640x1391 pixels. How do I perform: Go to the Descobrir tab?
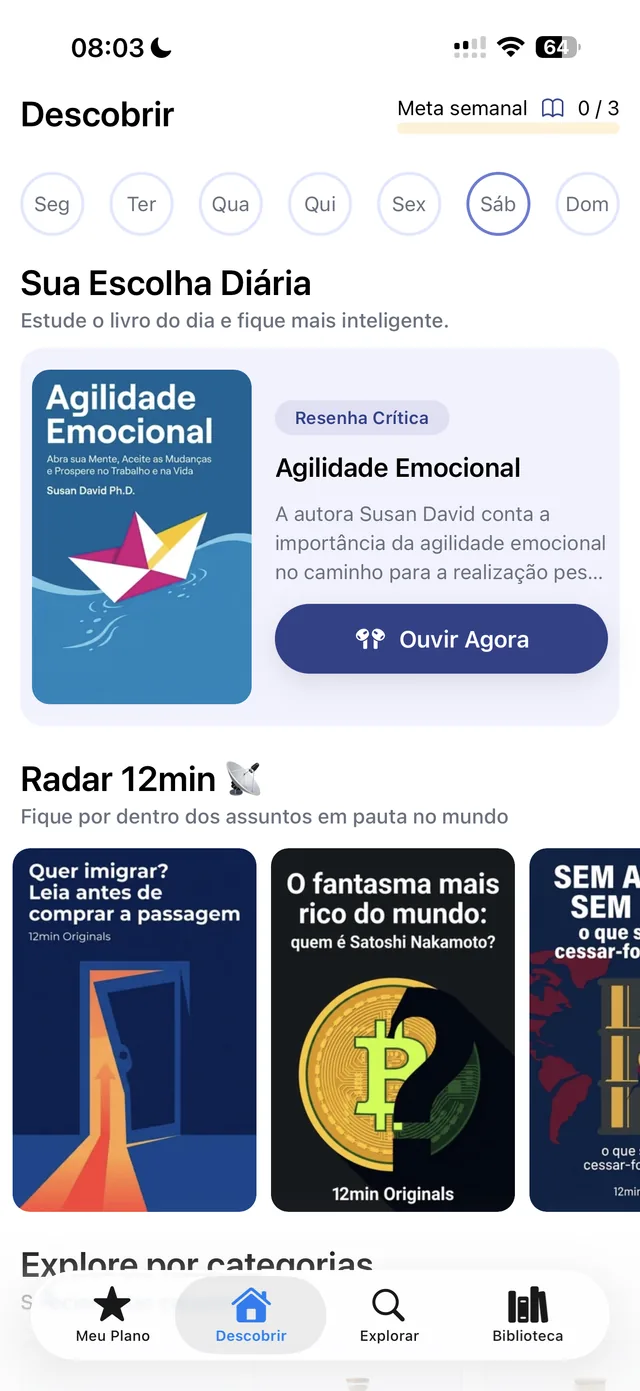coord(251,1314)
